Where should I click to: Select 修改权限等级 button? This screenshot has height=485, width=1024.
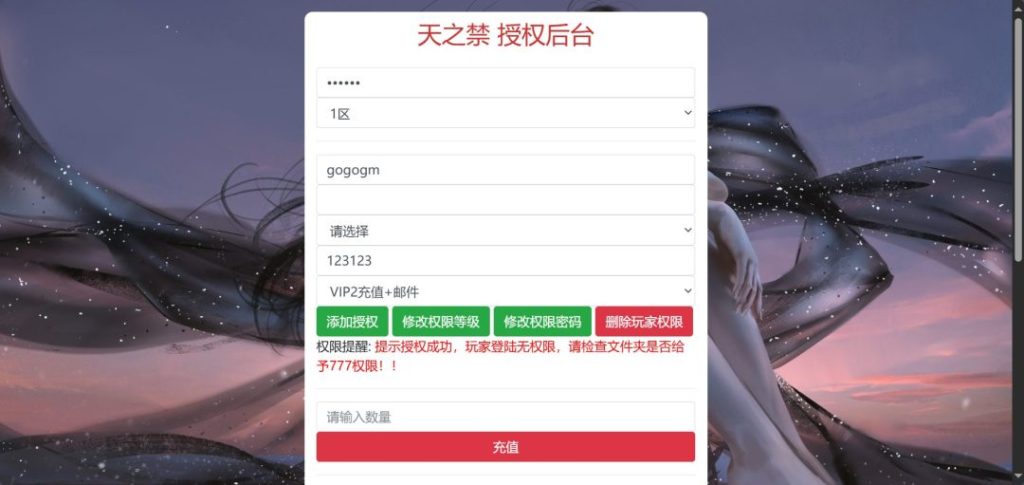pos(441,322)
